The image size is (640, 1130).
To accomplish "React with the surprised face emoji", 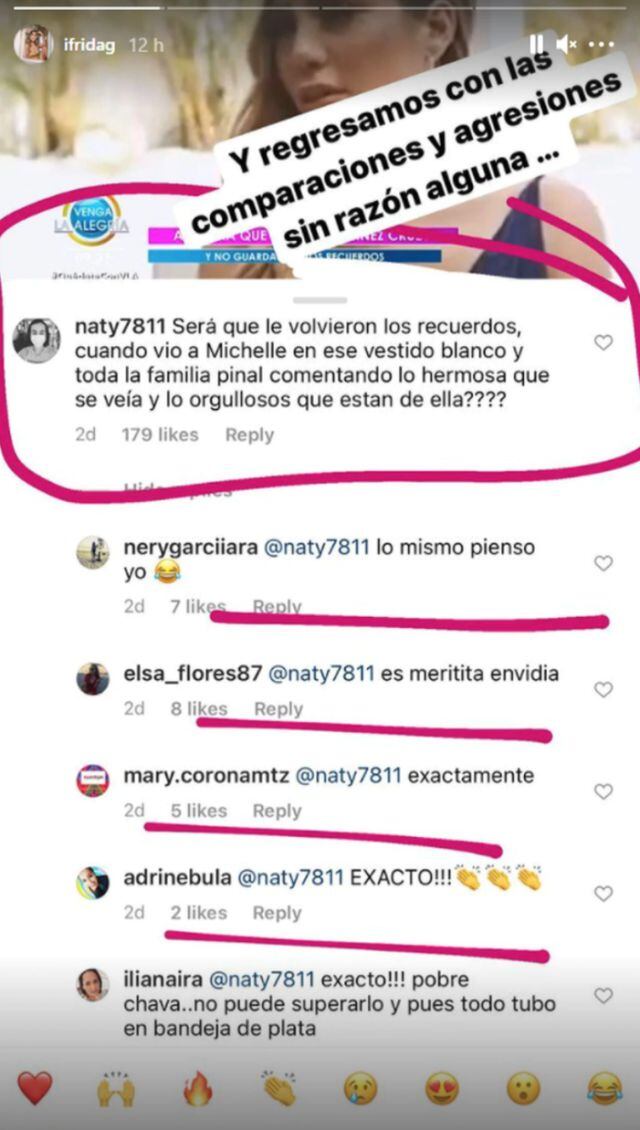I will pos(522,1088).
